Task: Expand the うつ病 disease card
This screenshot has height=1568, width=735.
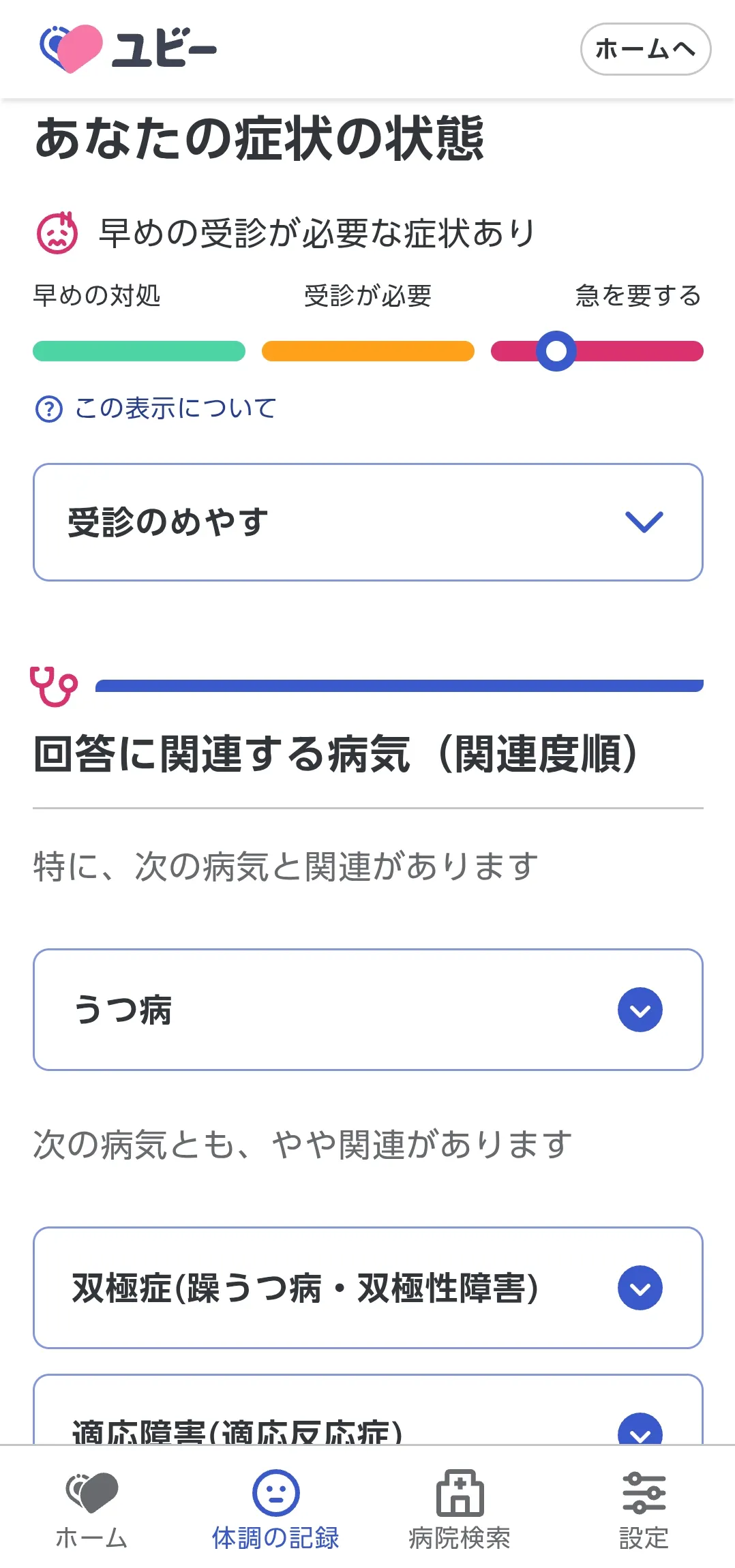Action: point(368,1010)
